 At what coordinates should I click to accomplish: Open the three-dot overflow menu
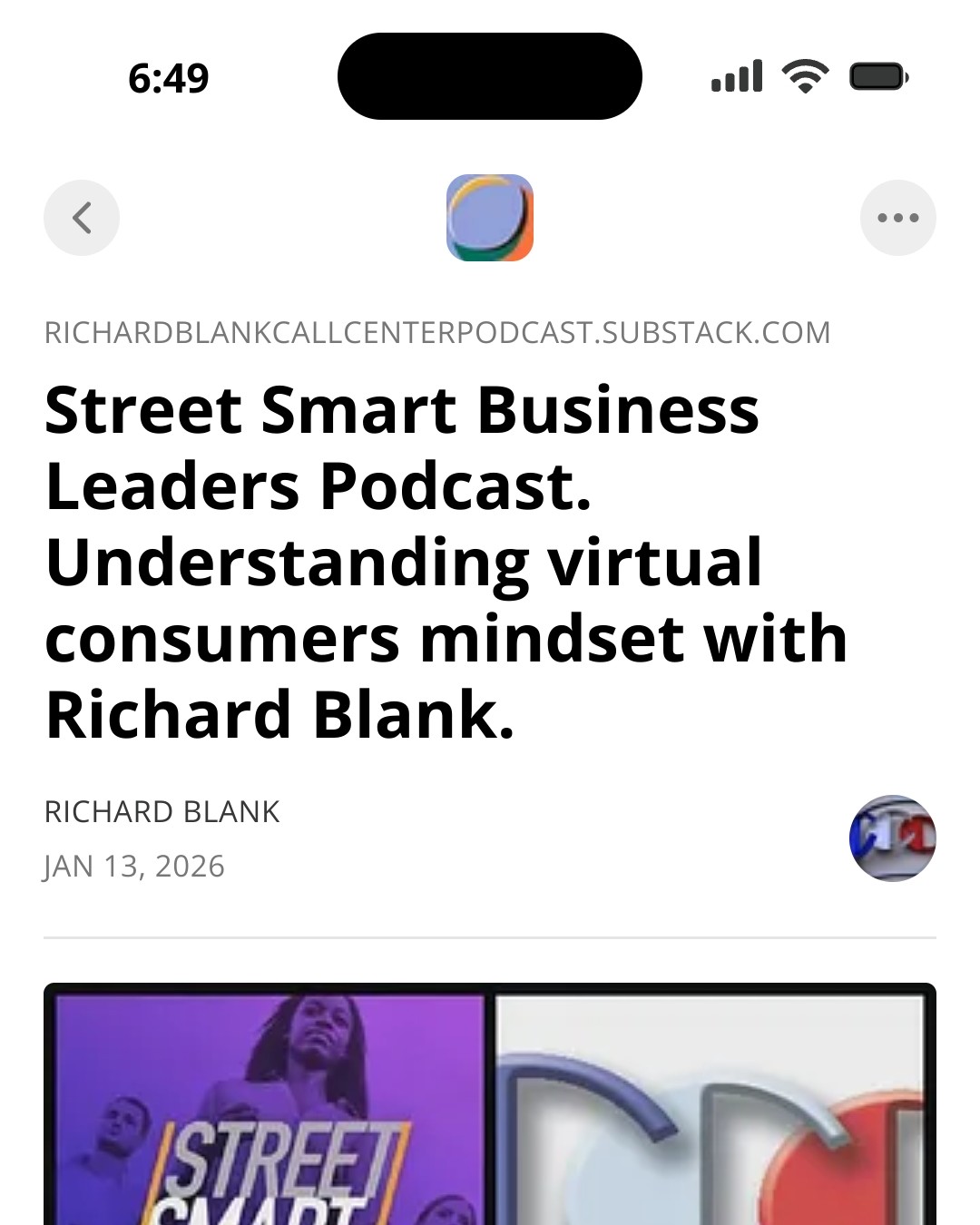pos(897,218)
